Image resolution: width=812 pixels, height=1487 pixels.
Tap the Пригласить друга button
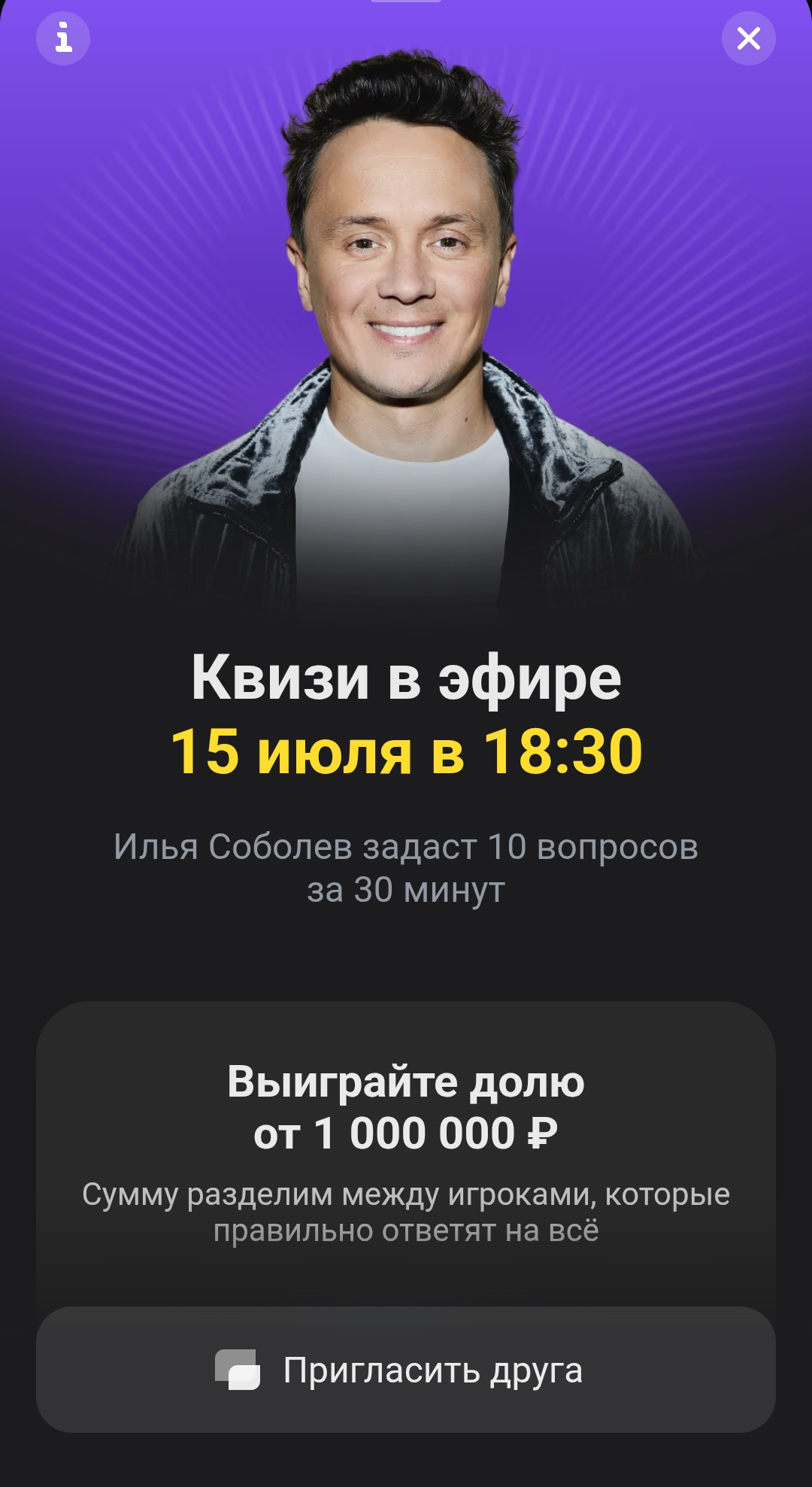point(406,1370)
